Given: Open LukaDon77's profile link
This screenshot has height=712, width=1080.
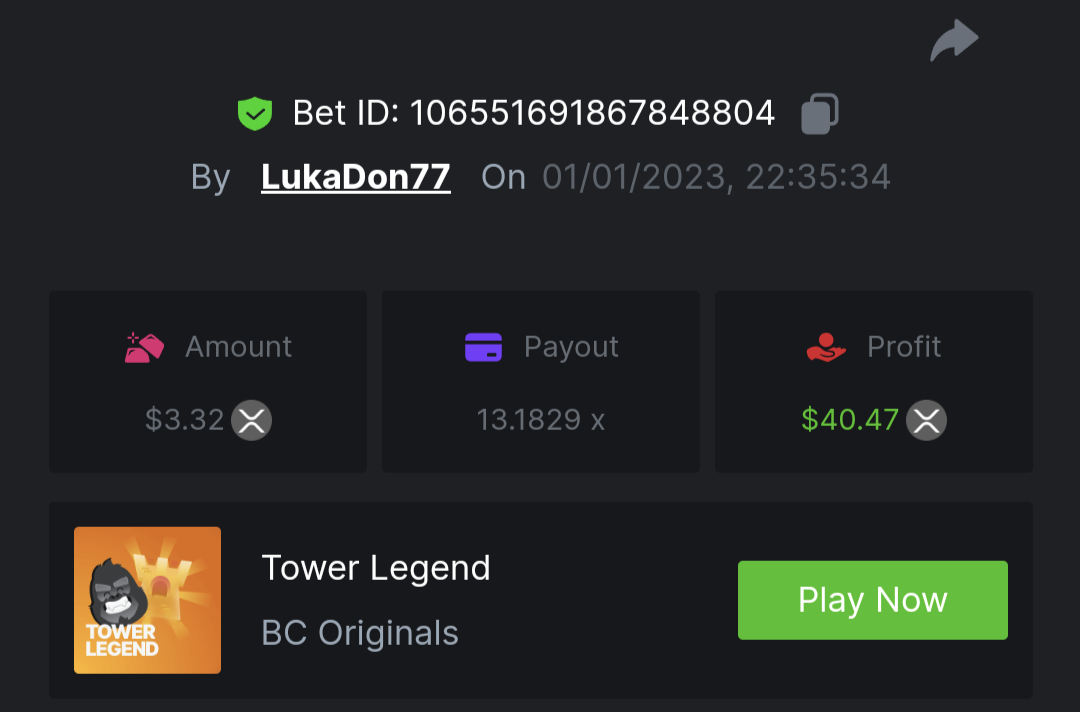Looking at the screenshot, I should (355, 177).
